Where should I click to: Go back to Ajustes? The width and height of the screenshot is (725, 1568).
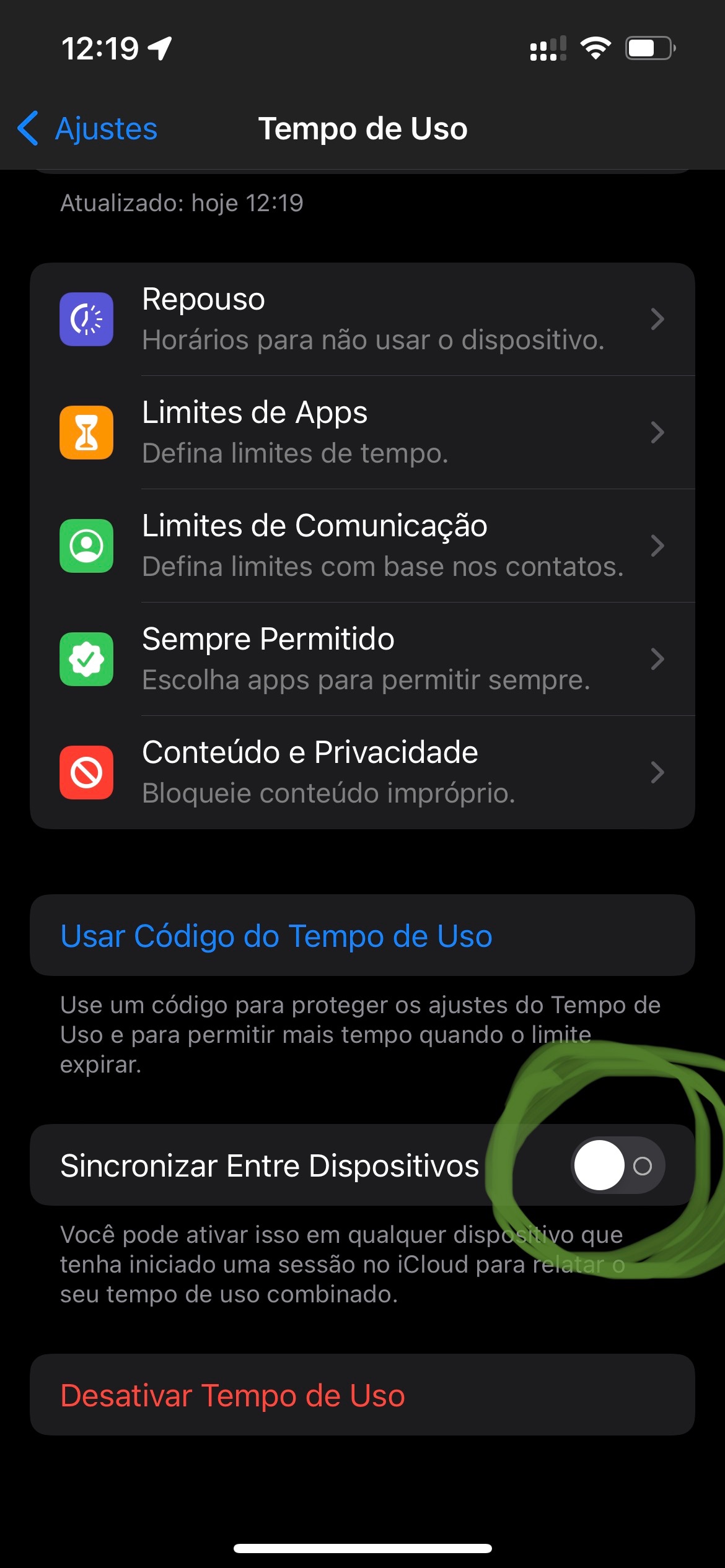click(88, 129)
